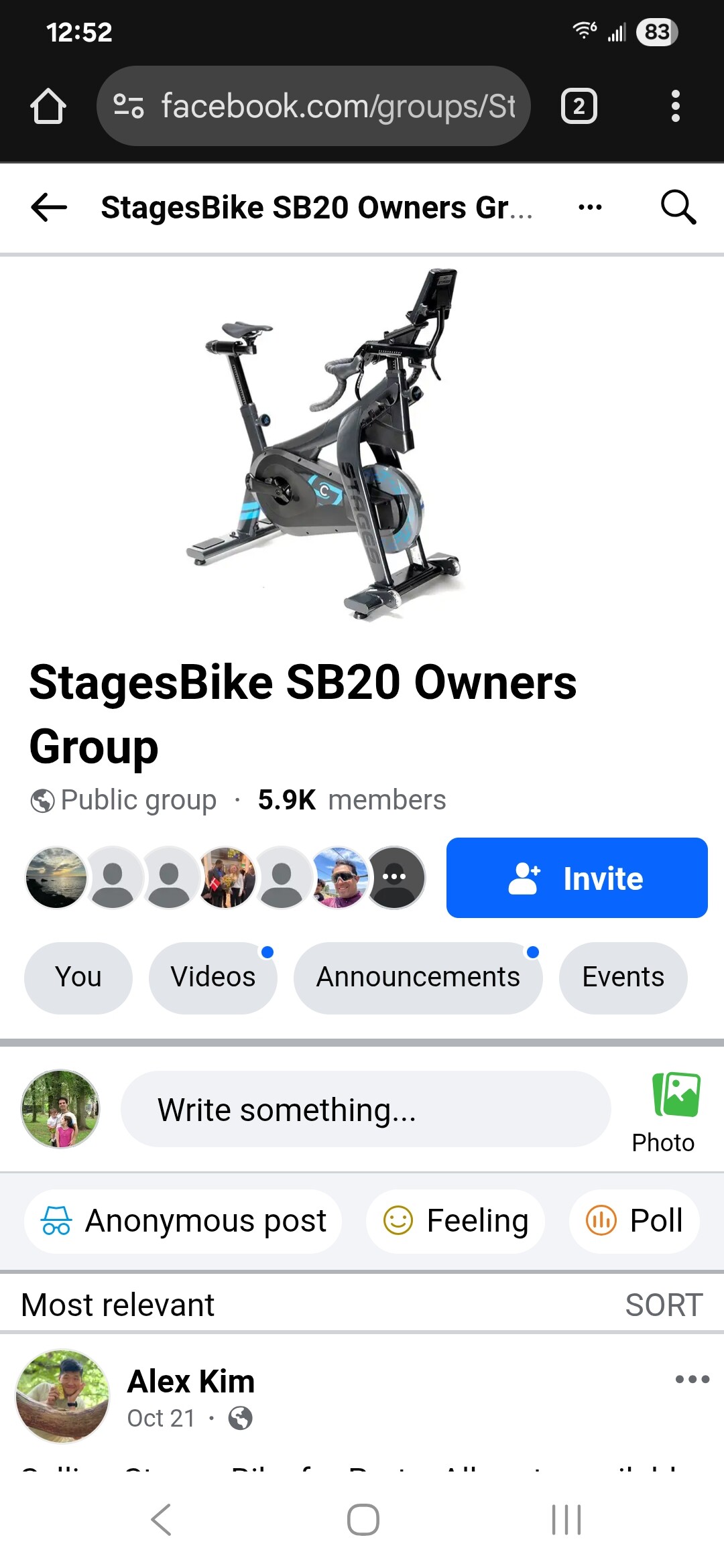
Task: Search within the StagesBike group
Action: pos(678,207)
